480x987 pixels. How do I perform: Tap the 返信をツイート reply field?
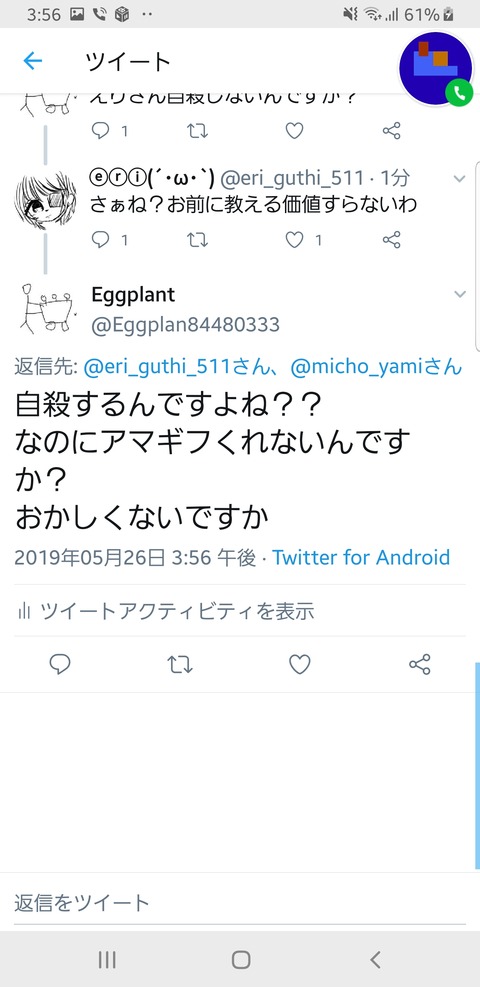240,903
